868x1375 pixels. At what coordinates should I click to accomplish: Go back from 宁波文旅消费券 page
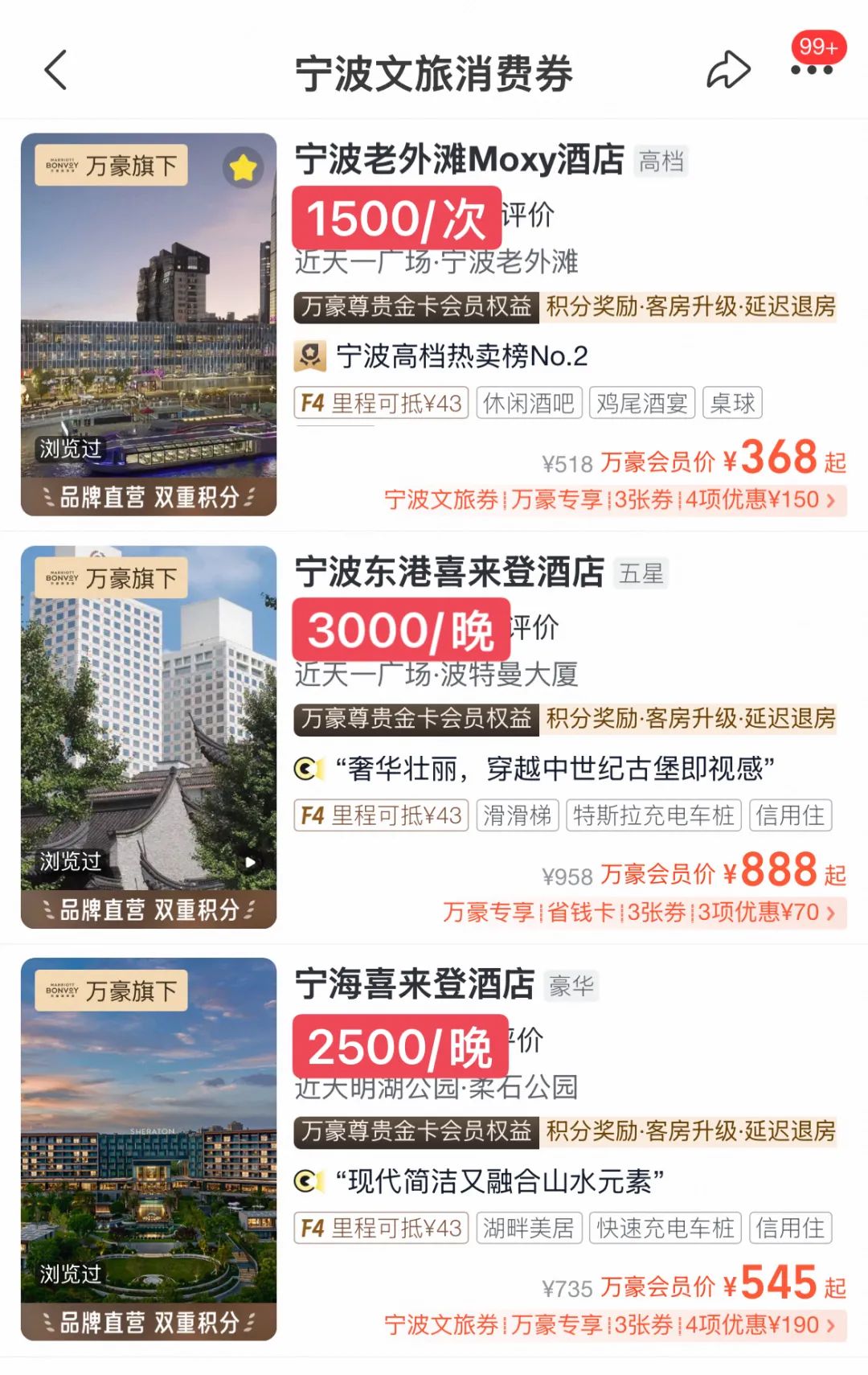(x=55, y=71)
